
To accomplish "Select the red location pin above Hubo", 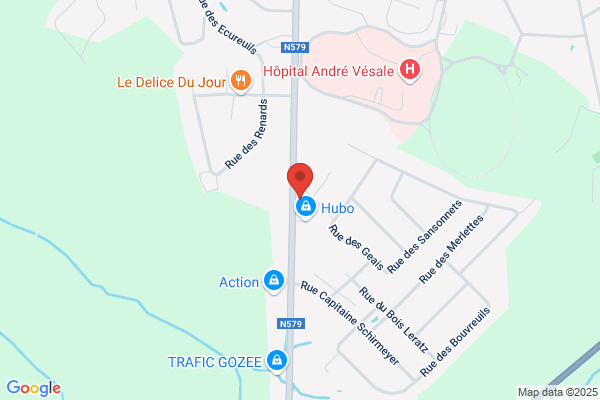I will (x=300, y=181).
